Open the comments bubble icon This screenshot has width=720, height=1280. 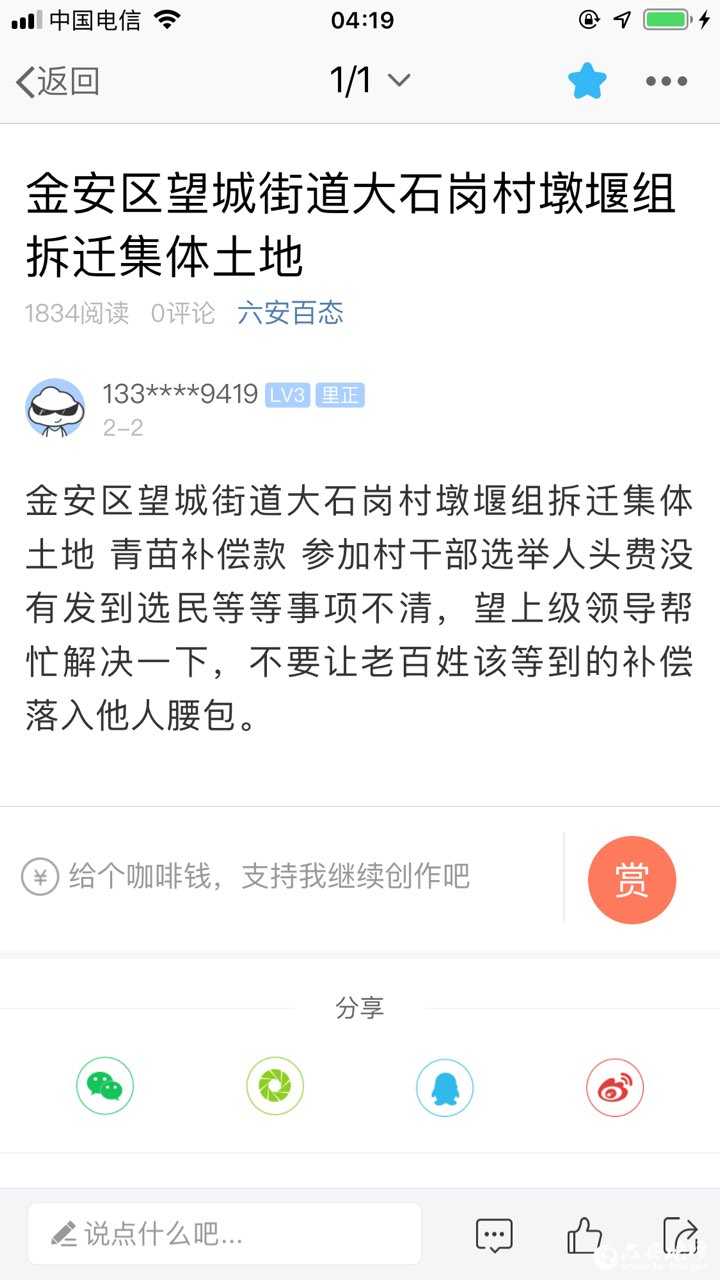point(494,1236)
